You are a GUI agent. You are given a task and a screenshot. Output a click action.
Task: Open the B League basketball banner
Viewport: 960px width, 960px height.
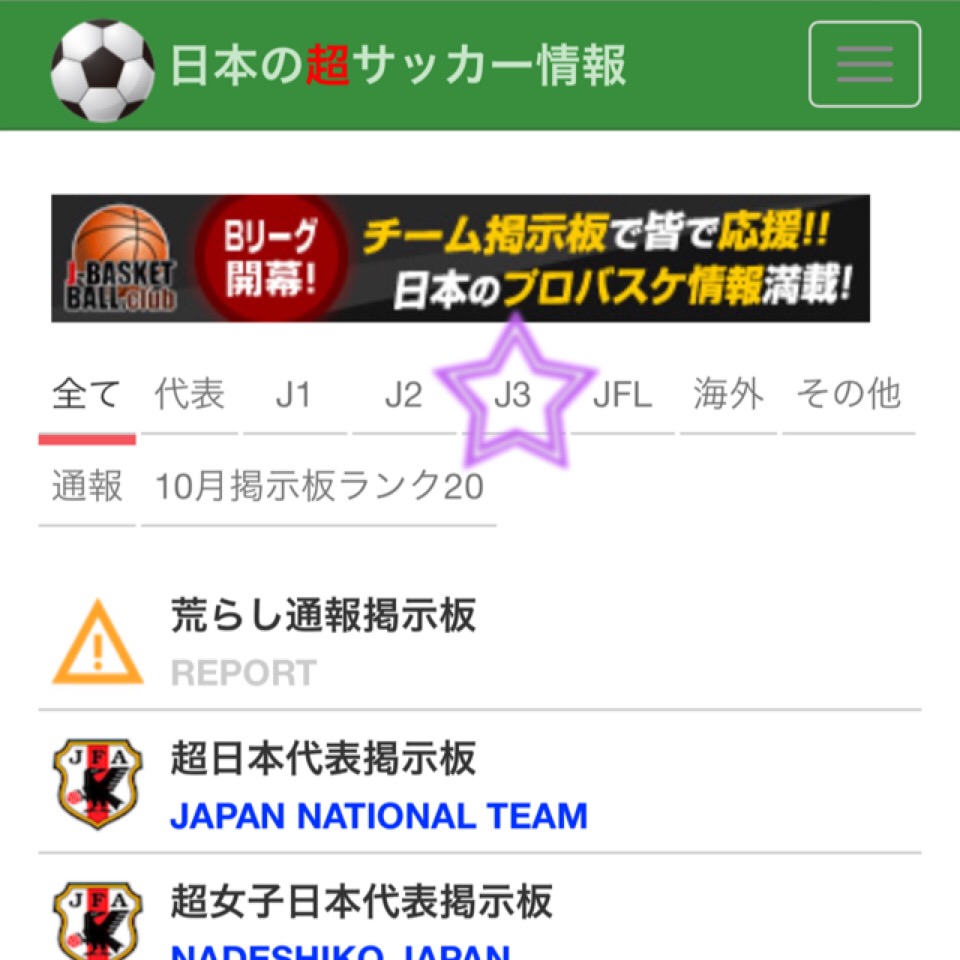pyautogui.click(x=460, y=258)
